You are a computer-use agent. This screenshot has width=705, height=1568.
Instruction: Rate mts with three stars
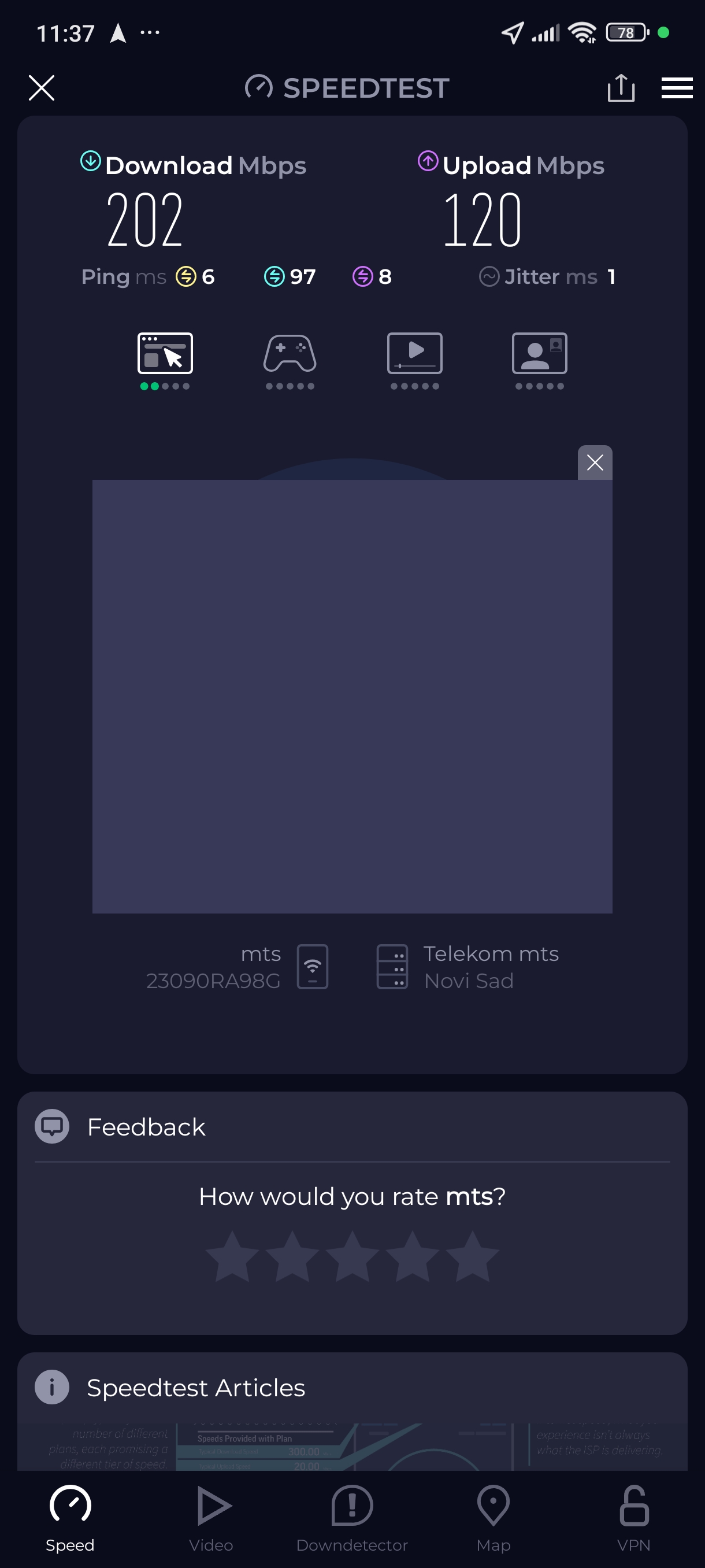[x=352, y=1256]
